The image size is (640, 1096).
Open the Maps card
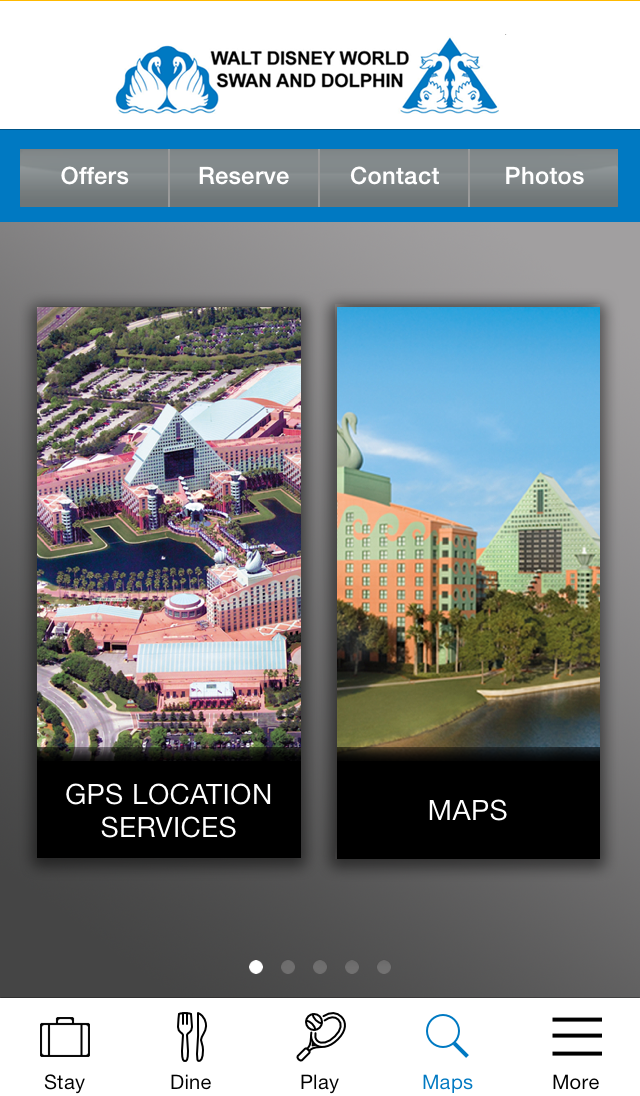[468, 582]
